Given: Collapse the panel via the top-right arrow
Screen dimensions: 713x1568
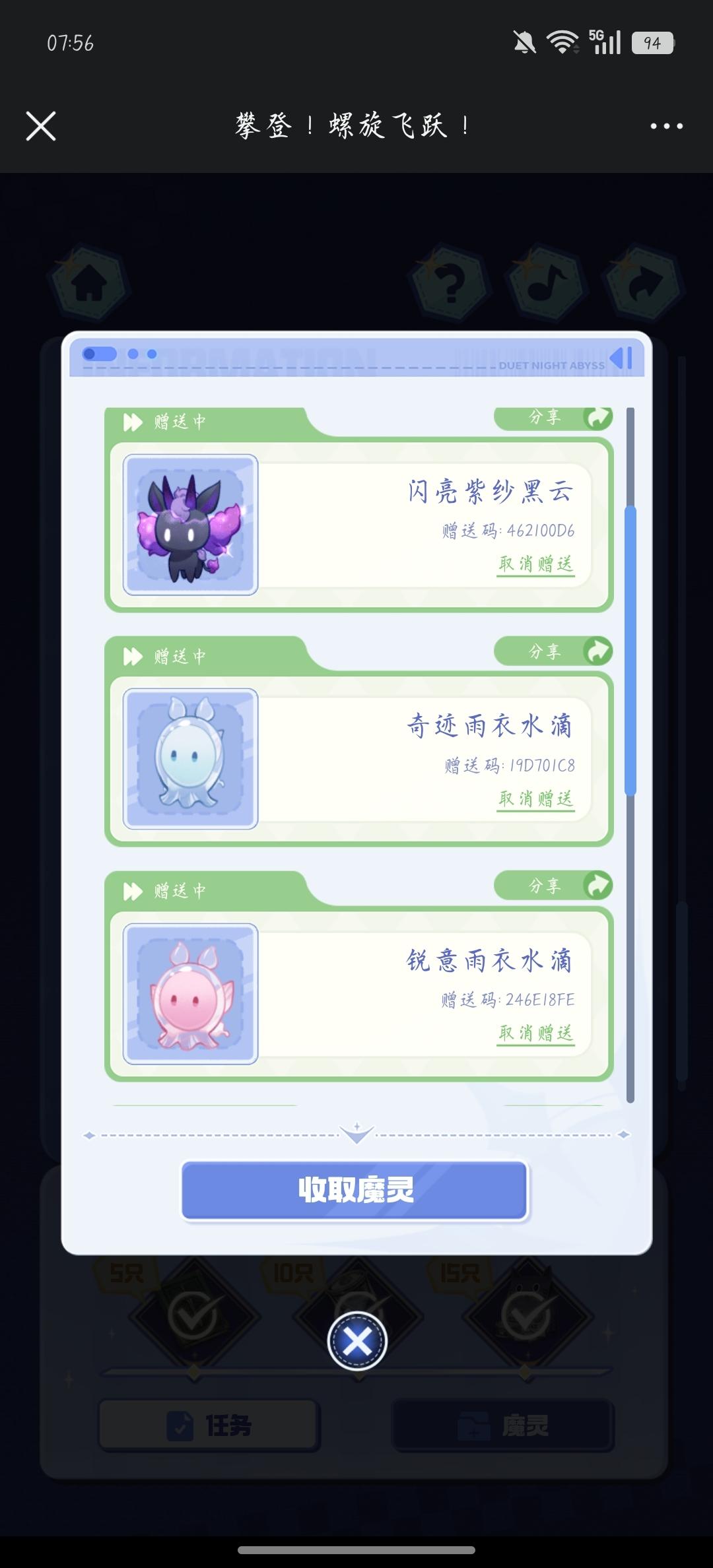Looking at the screenshot, I should [621, 358].
